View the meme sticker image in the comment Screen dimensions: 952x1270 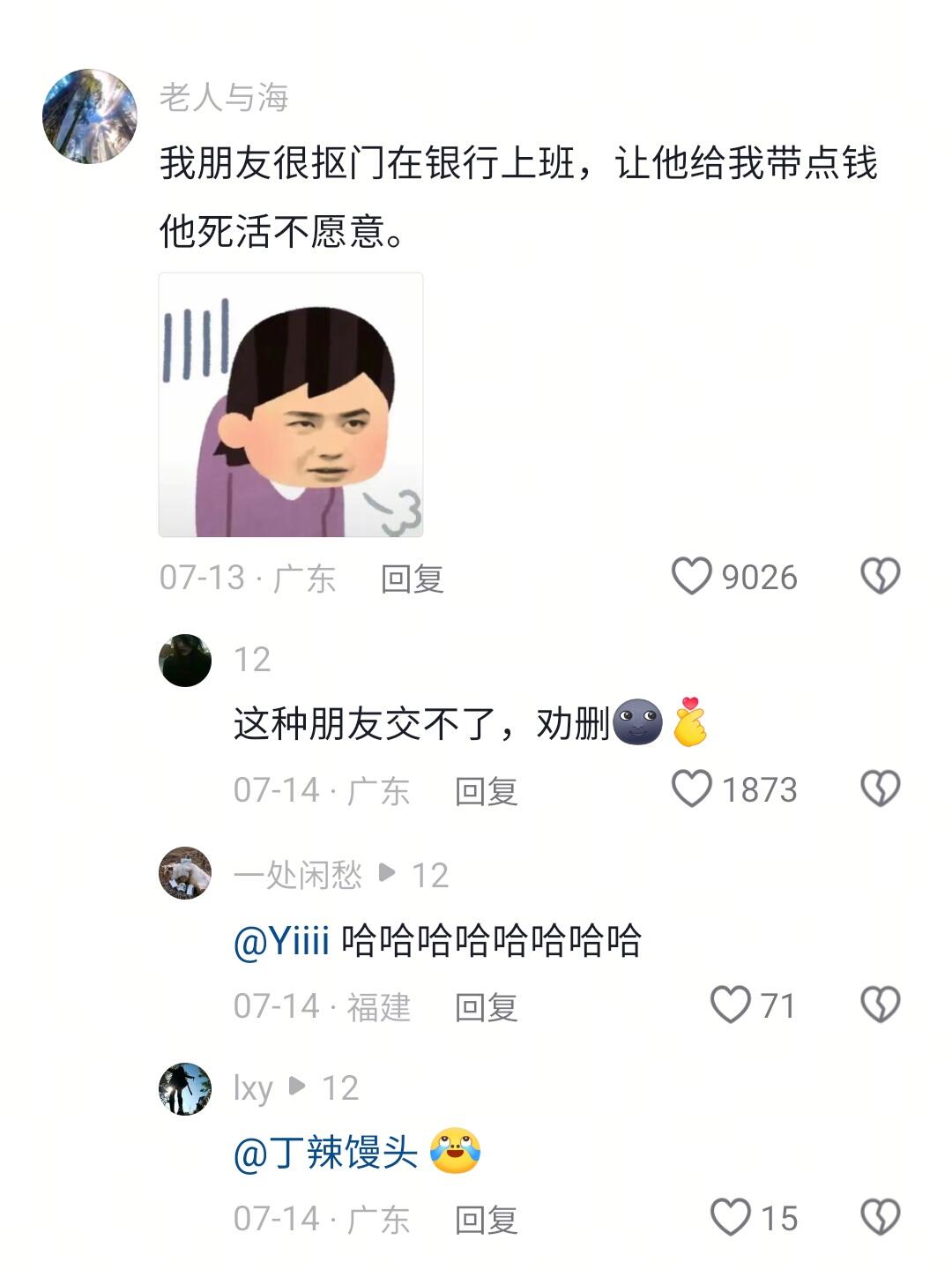(293, 406)
